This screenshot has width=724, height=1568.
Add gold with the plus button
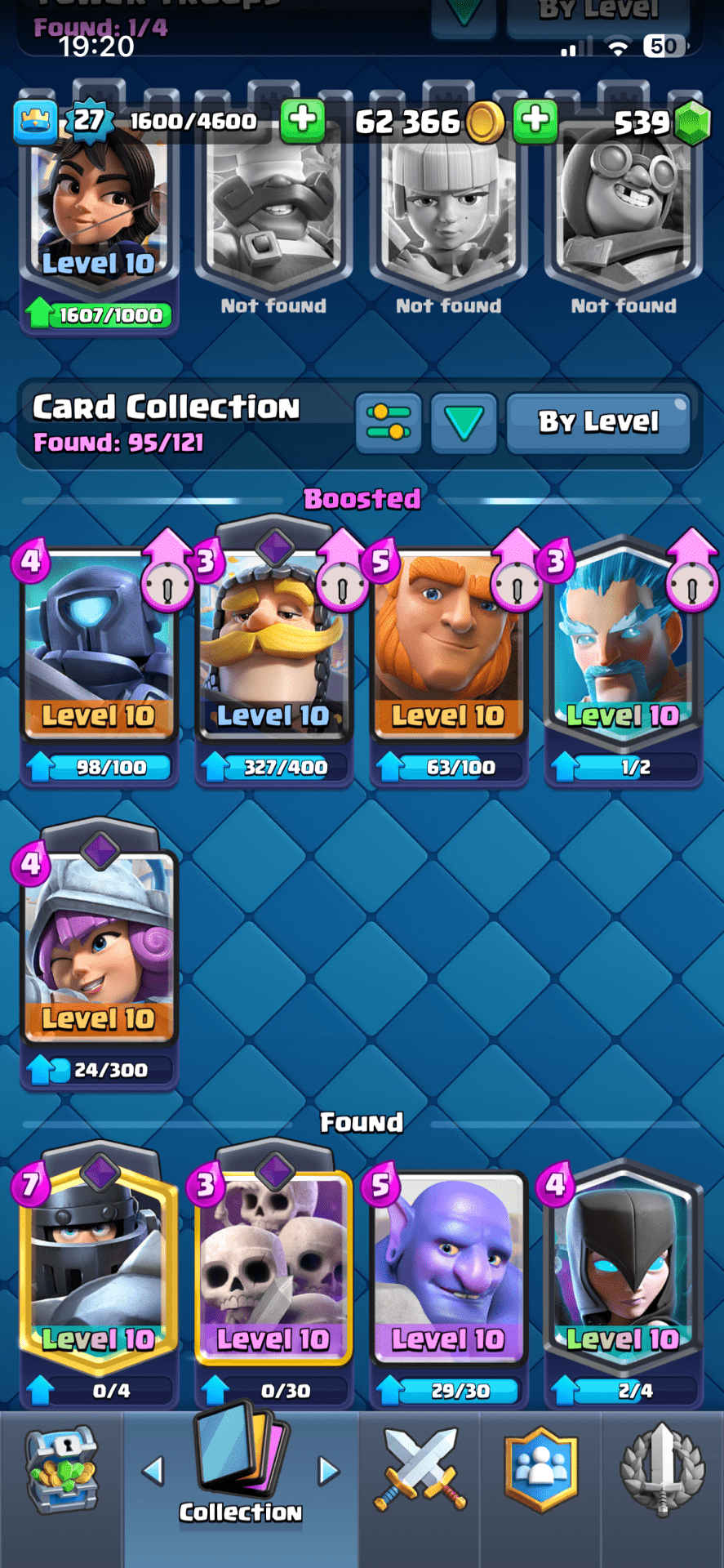point(535,120)
